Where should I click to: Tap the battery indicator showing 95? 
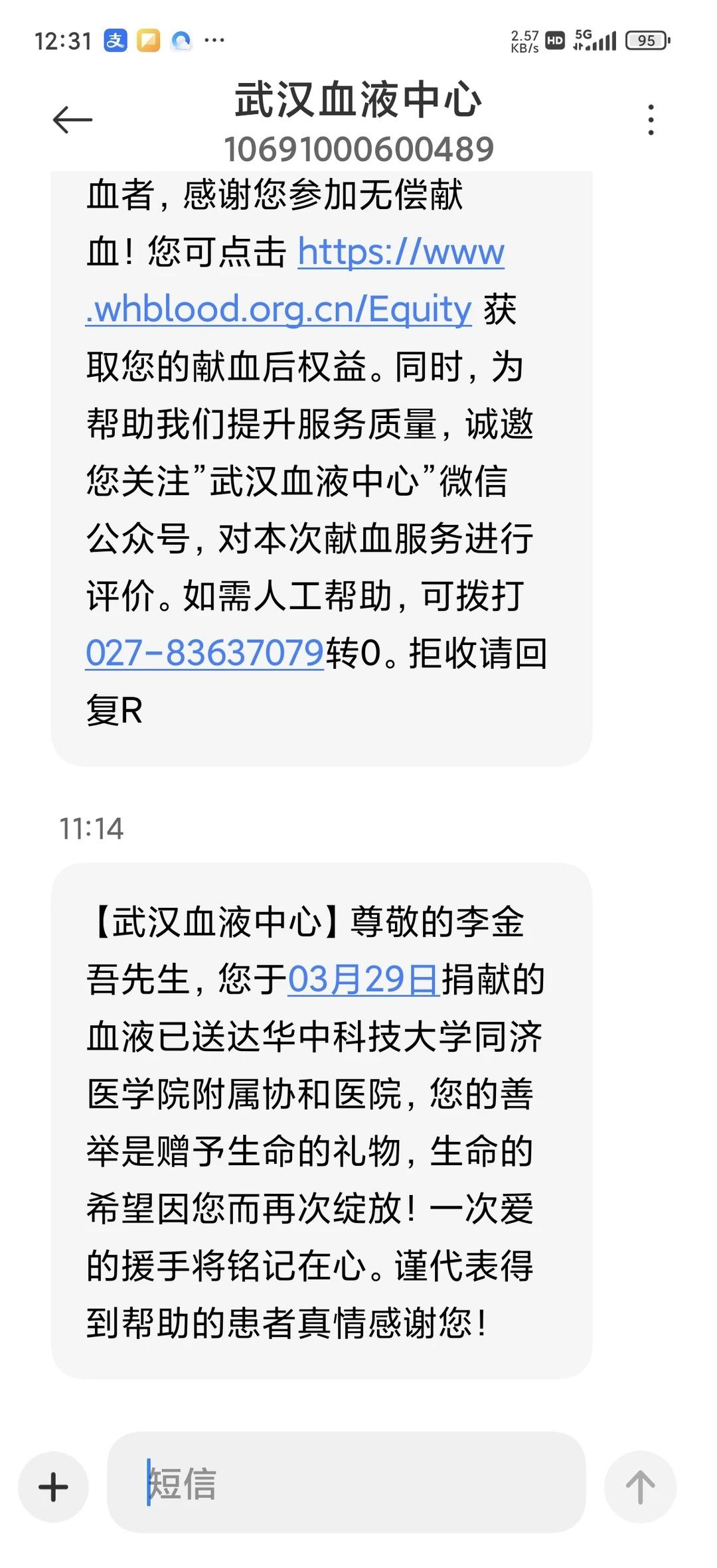pos(645,40)
